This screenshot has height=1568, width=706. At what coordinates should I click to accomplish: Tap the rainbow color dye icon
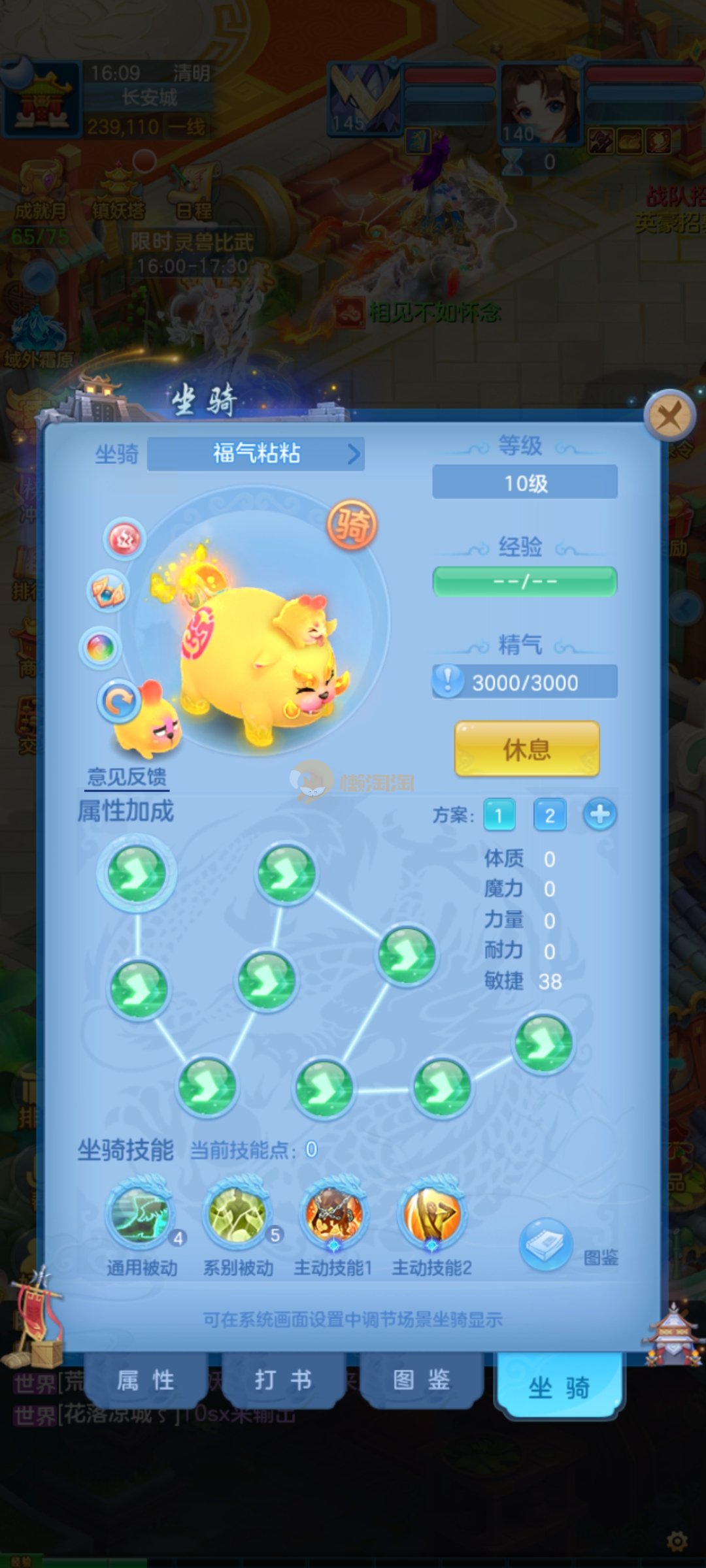(x=100, y=649)
